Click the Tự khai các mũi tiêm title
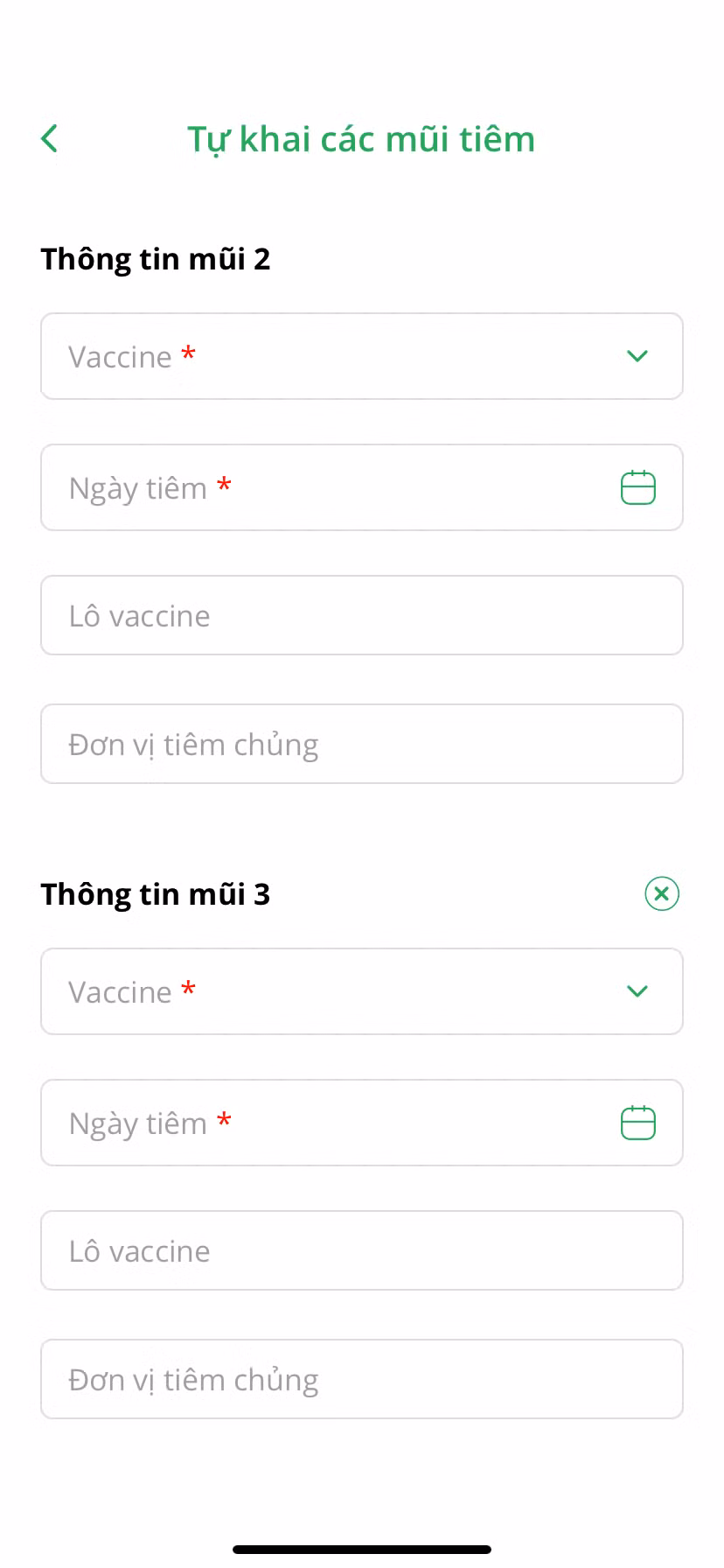Viewport: 724px width, 1568px height. click(x=362, y=138)
